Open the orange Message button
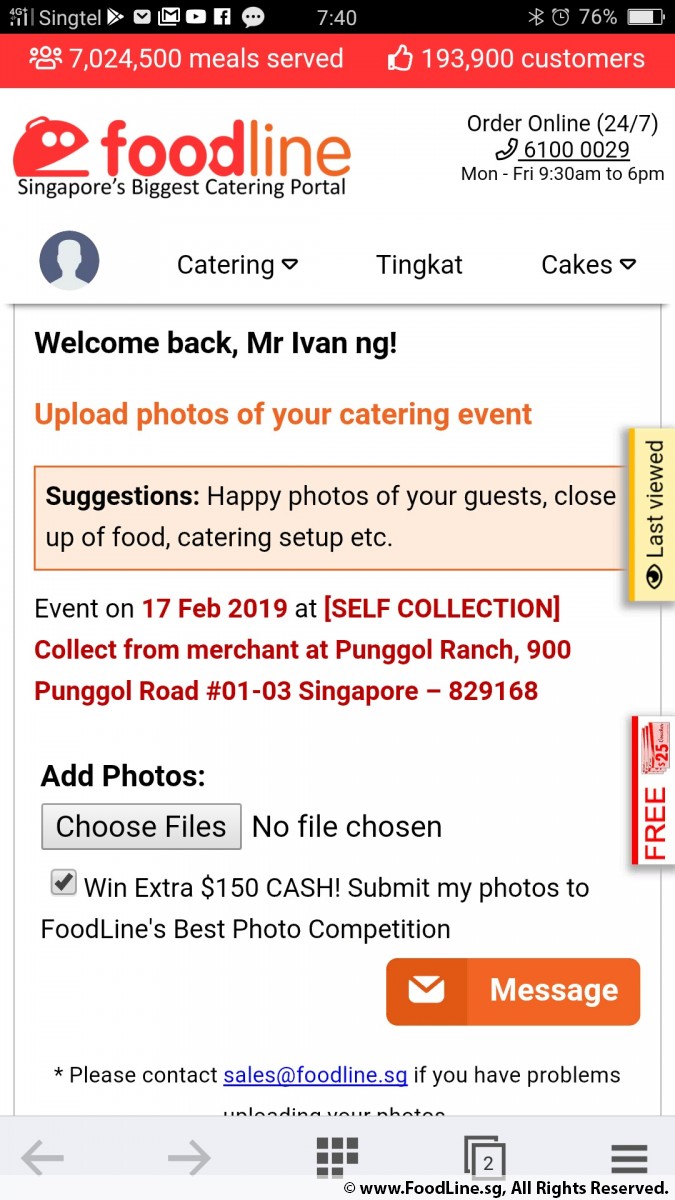This screenshot has width=675, height=1200. point(513,991)
